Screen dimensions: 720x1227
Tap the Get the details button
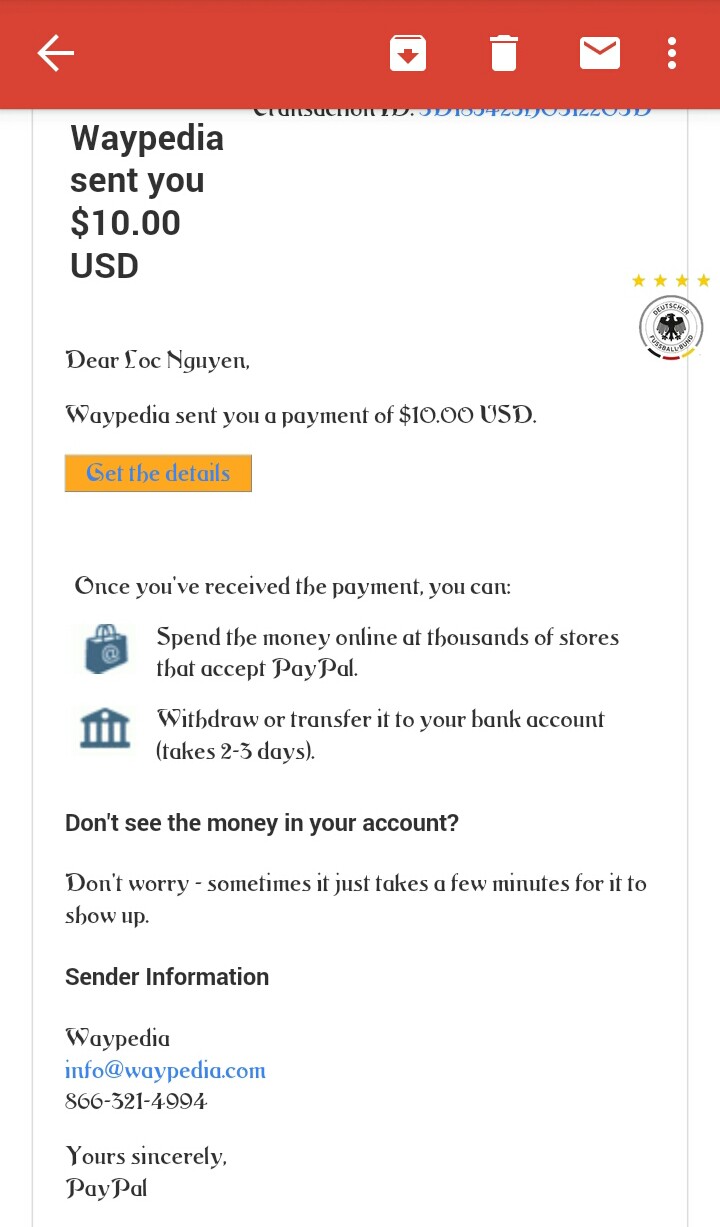[x=158, y=473]
